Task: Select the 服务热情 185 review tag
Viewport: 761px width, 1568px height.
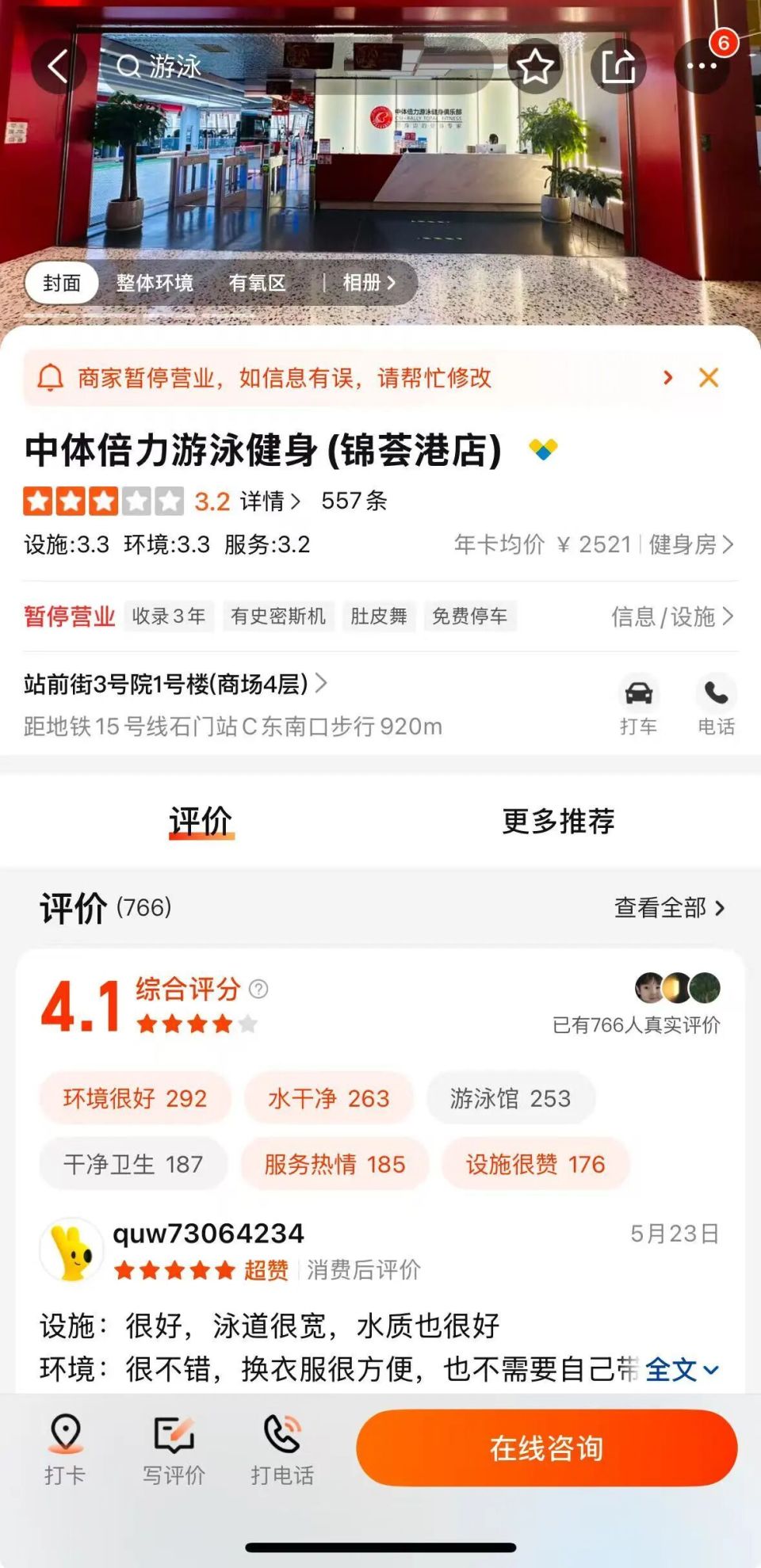Action: point(335,1164)
